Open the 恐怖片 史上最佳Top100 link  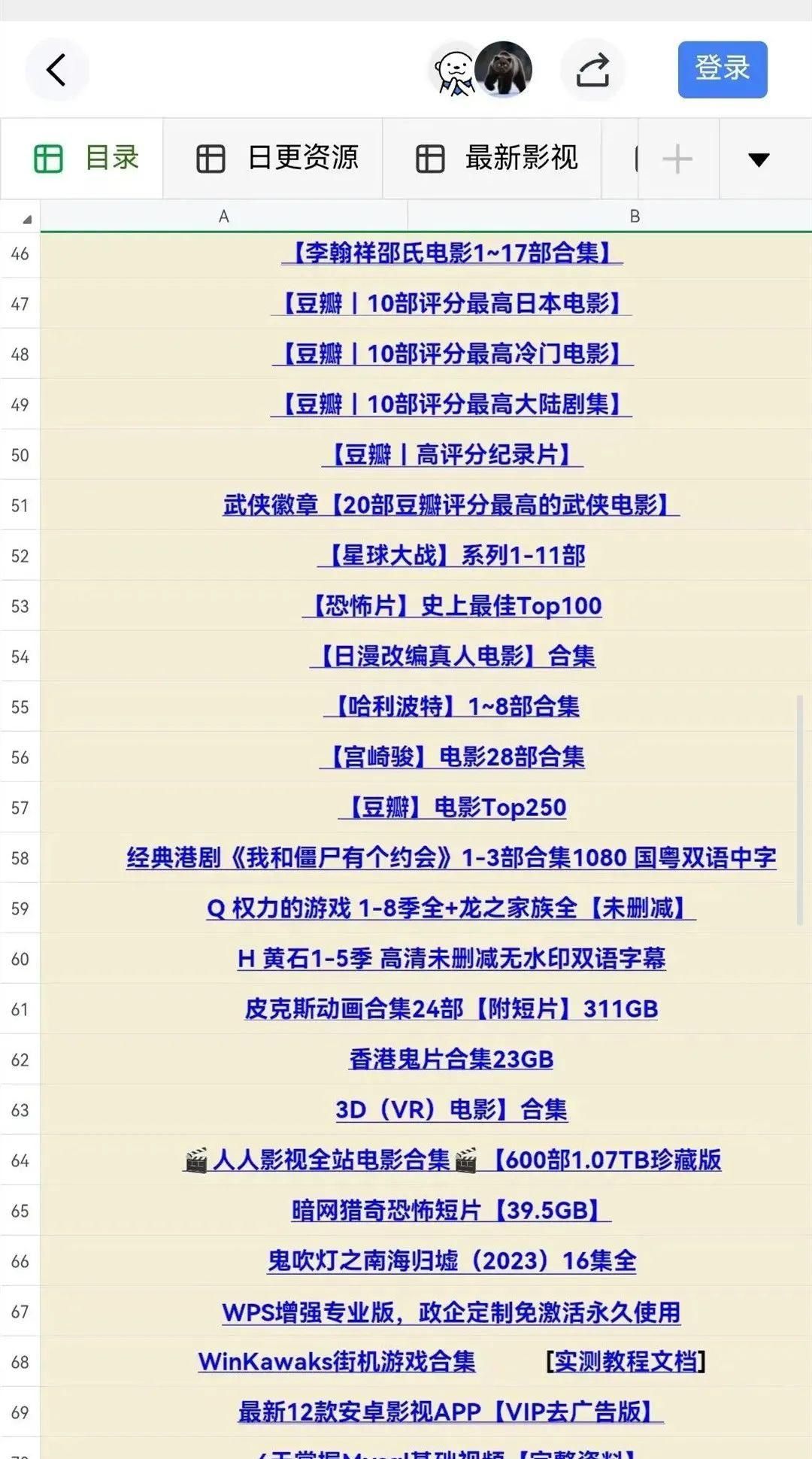(x=452, y=606)
